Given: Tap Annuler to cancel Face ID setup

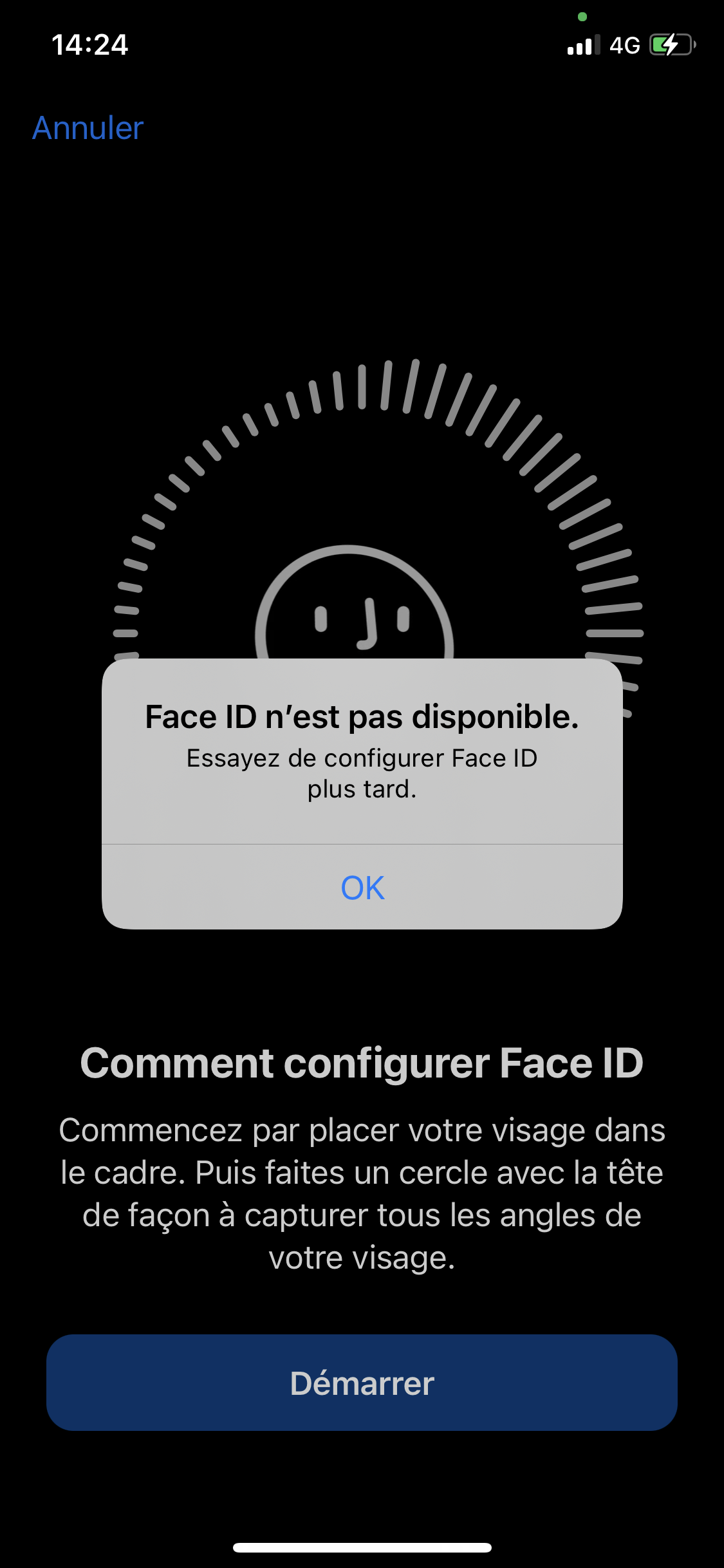Looking at the screenshot, I should [x=88, y=128].
